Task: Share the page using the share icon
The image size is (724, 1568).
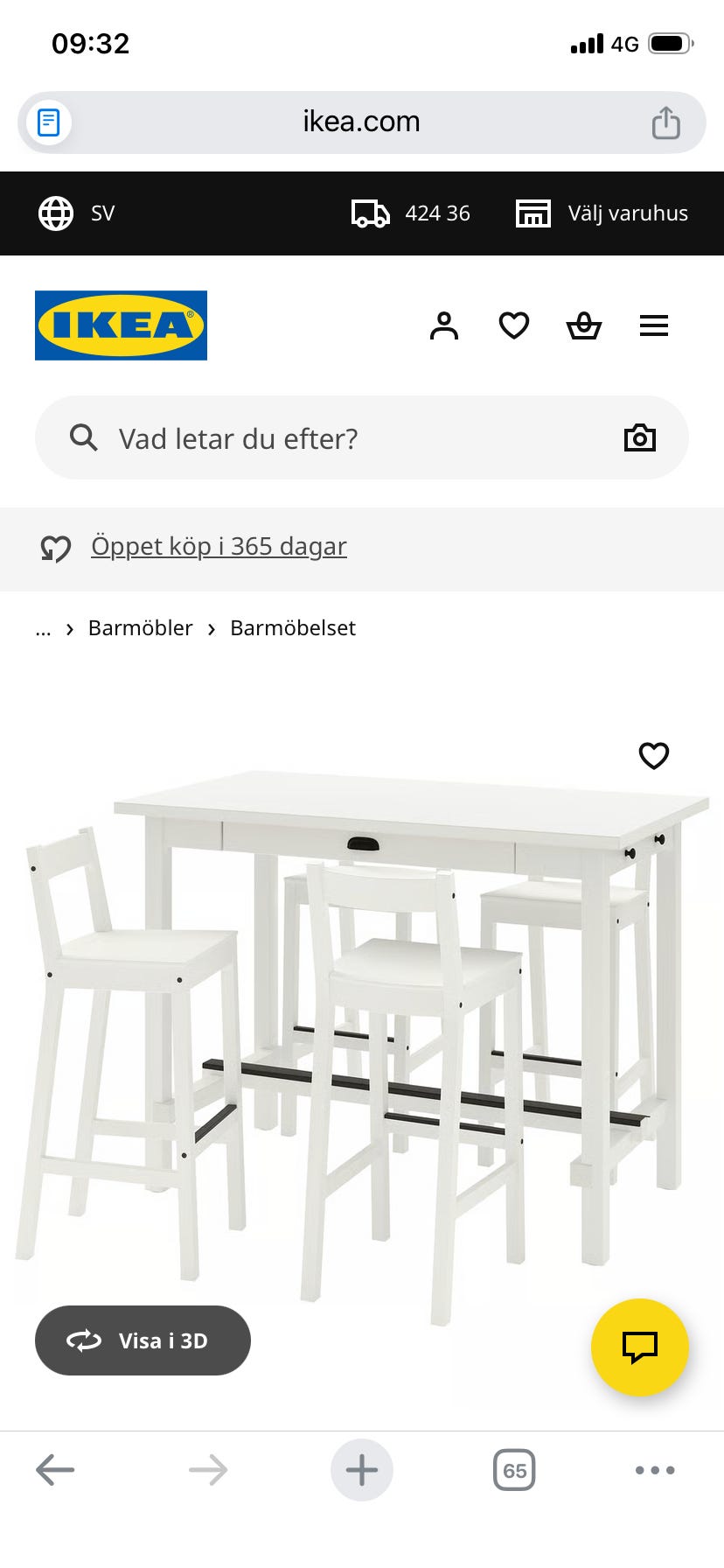Action: tap(666, 123)
